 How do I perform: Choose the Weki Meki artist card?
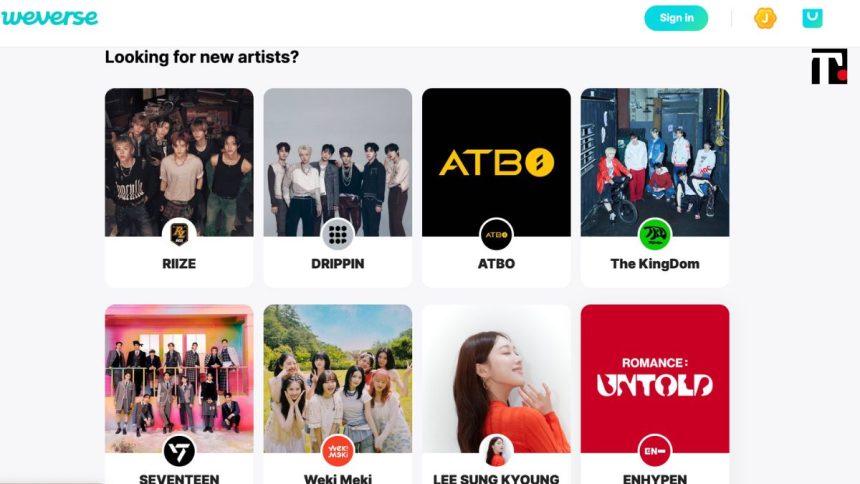point(337,390)
